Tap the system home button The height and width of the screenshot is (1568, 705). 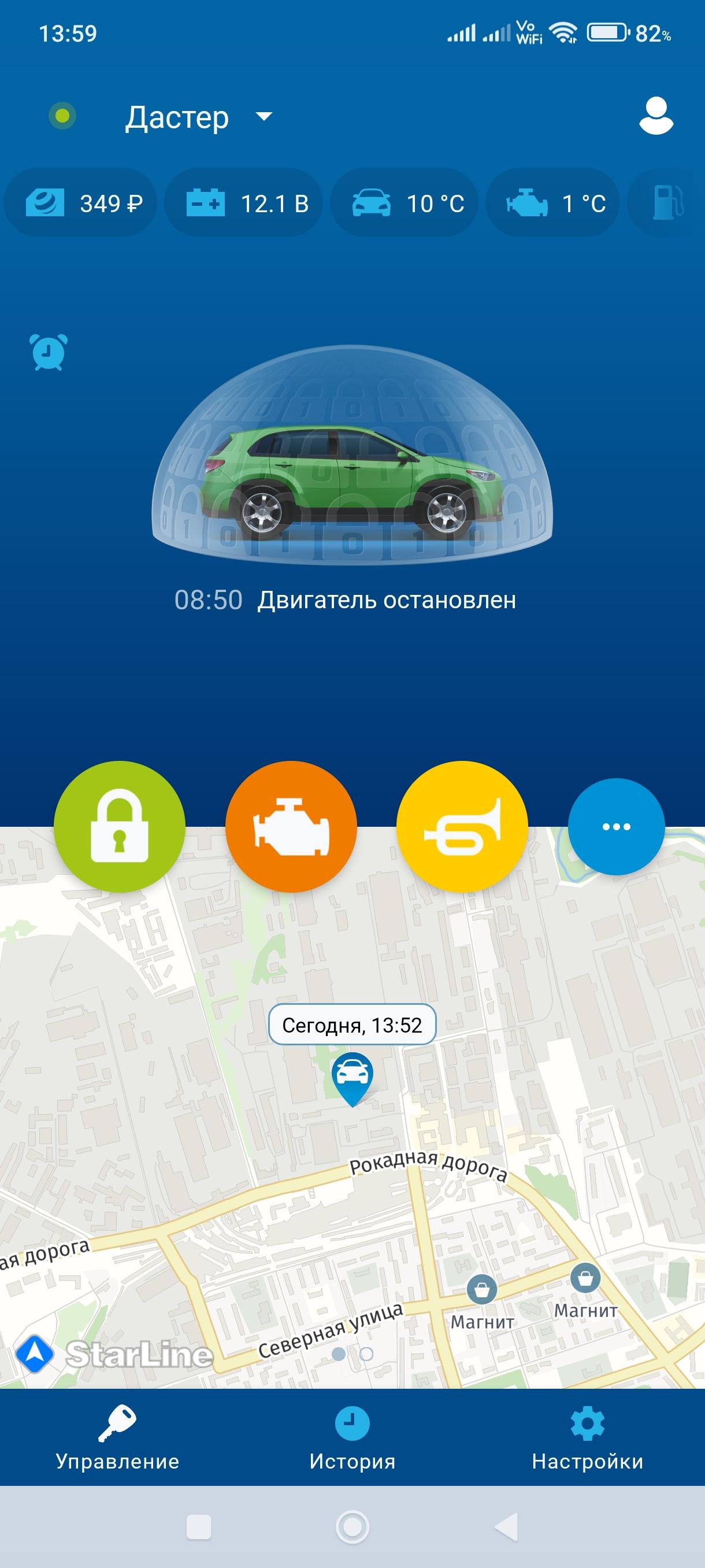352,1526
